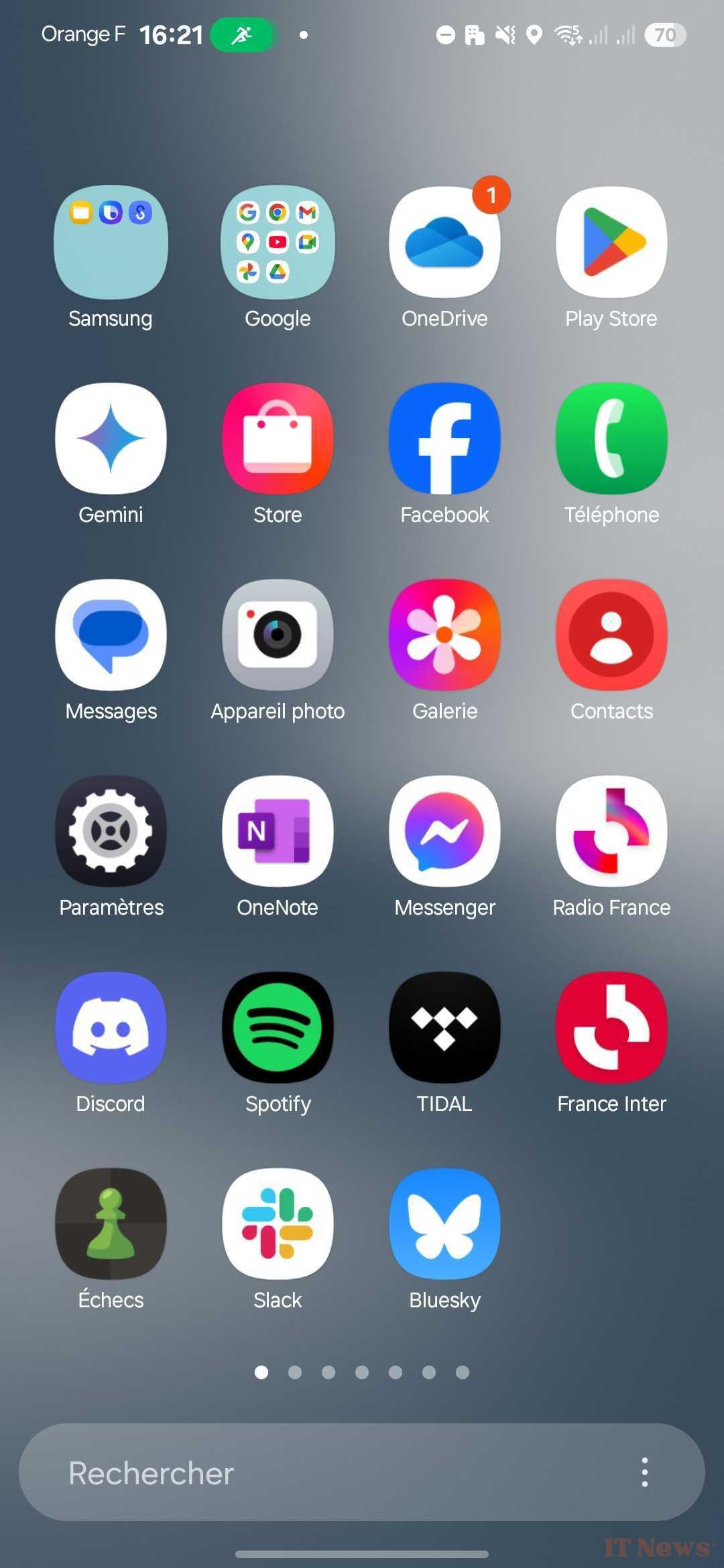Launch Discord
Image resolution: width=724 pixels, height=1568 pixels.
pyautogui.click(x=111, y=1028)
